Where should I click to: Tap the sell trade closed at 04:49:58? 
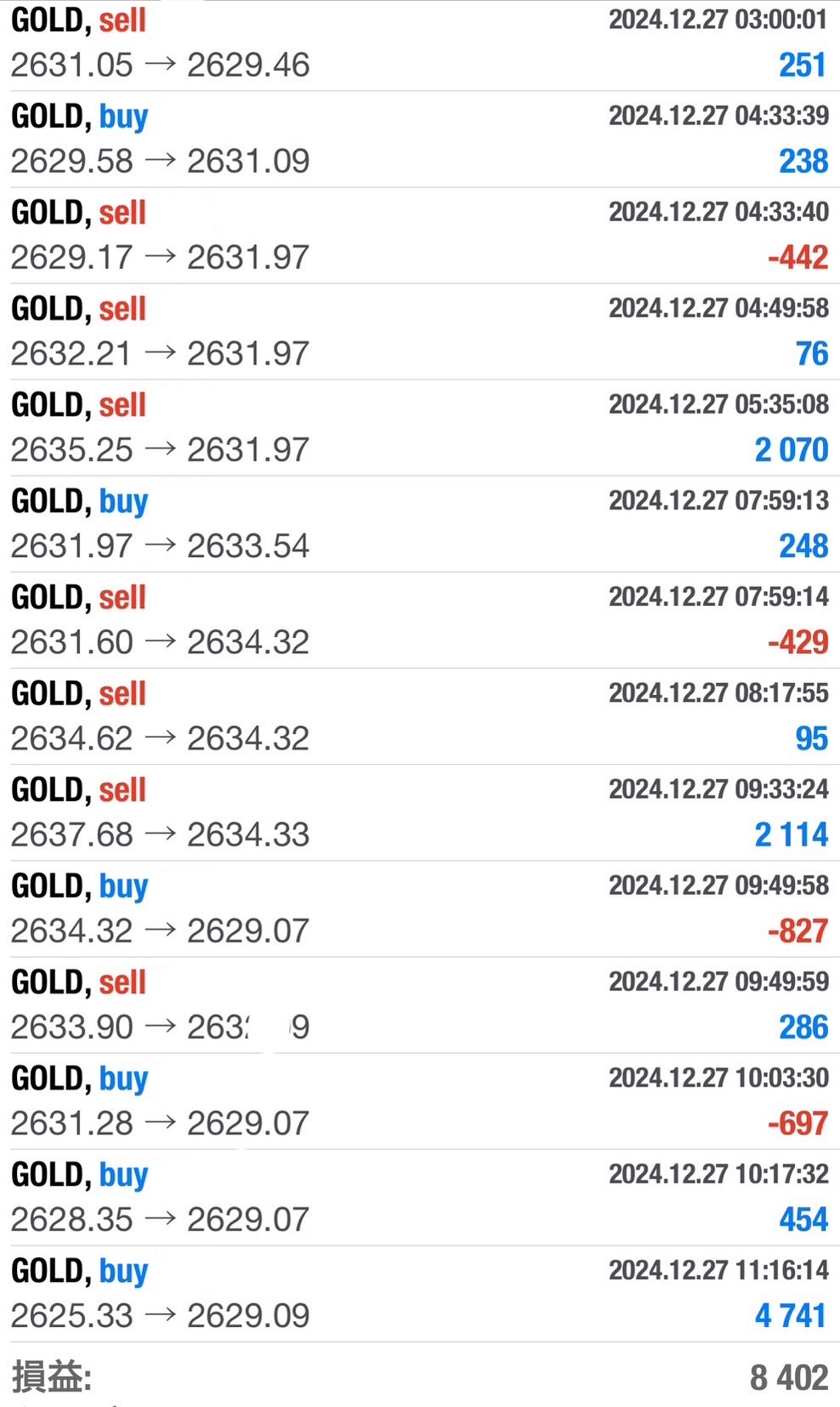[x=420, y=332]
